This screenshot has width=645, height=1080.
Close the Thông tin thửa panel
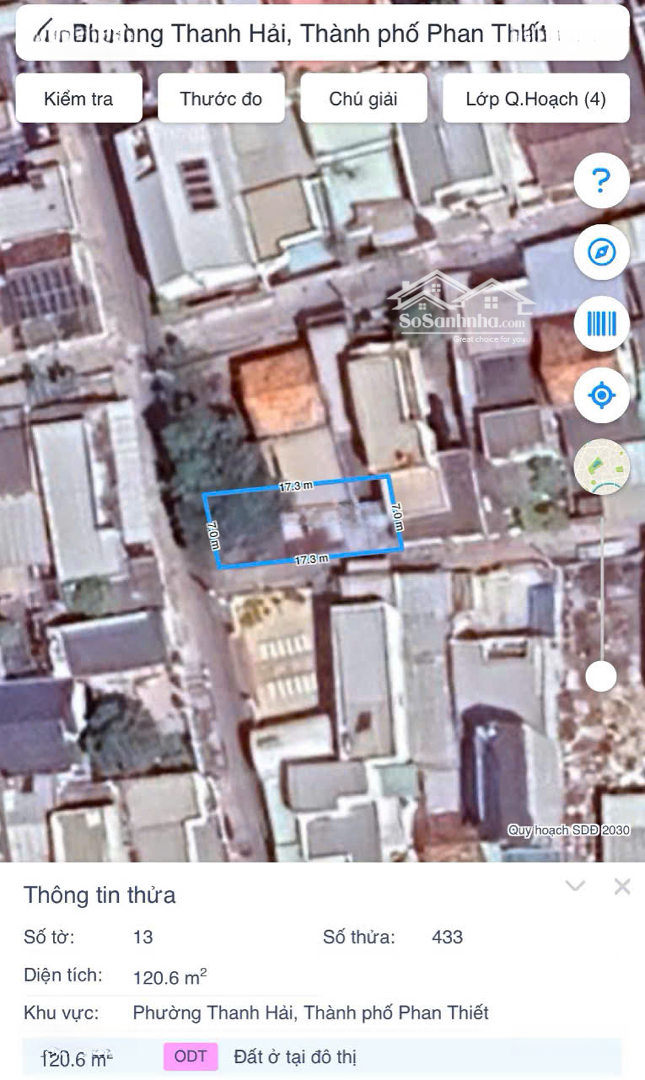622,886
